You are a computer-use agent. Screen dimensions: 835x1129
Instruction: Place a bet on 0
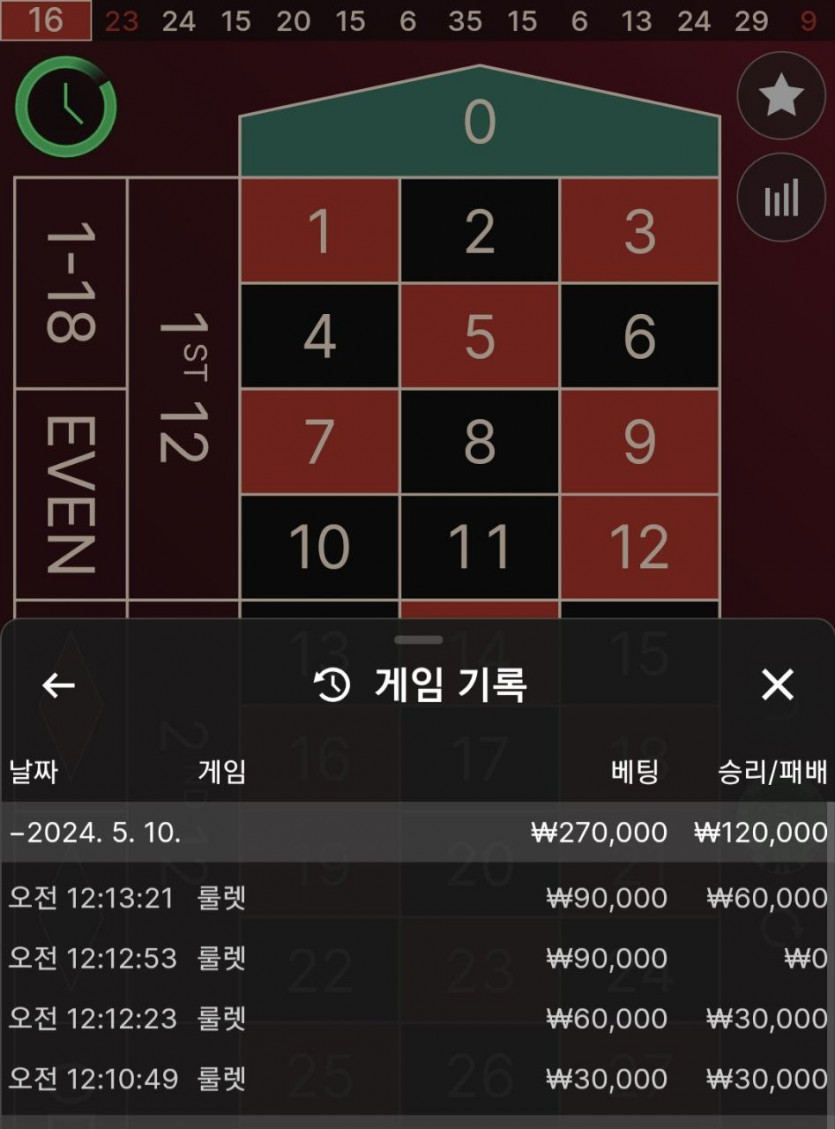[x=480, y=125]
